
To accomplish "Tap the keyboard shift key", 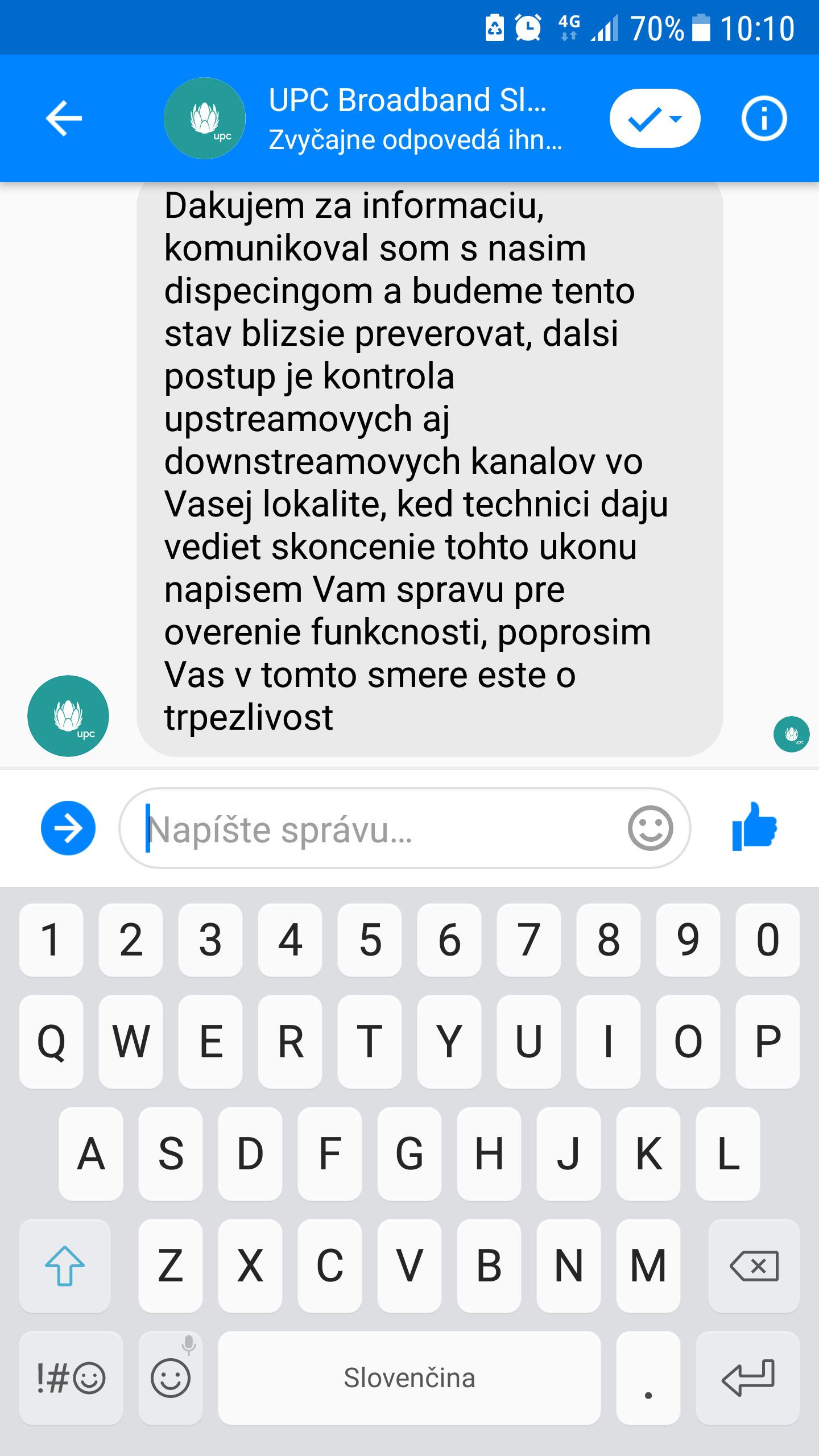I will (x=65, y=1266).
